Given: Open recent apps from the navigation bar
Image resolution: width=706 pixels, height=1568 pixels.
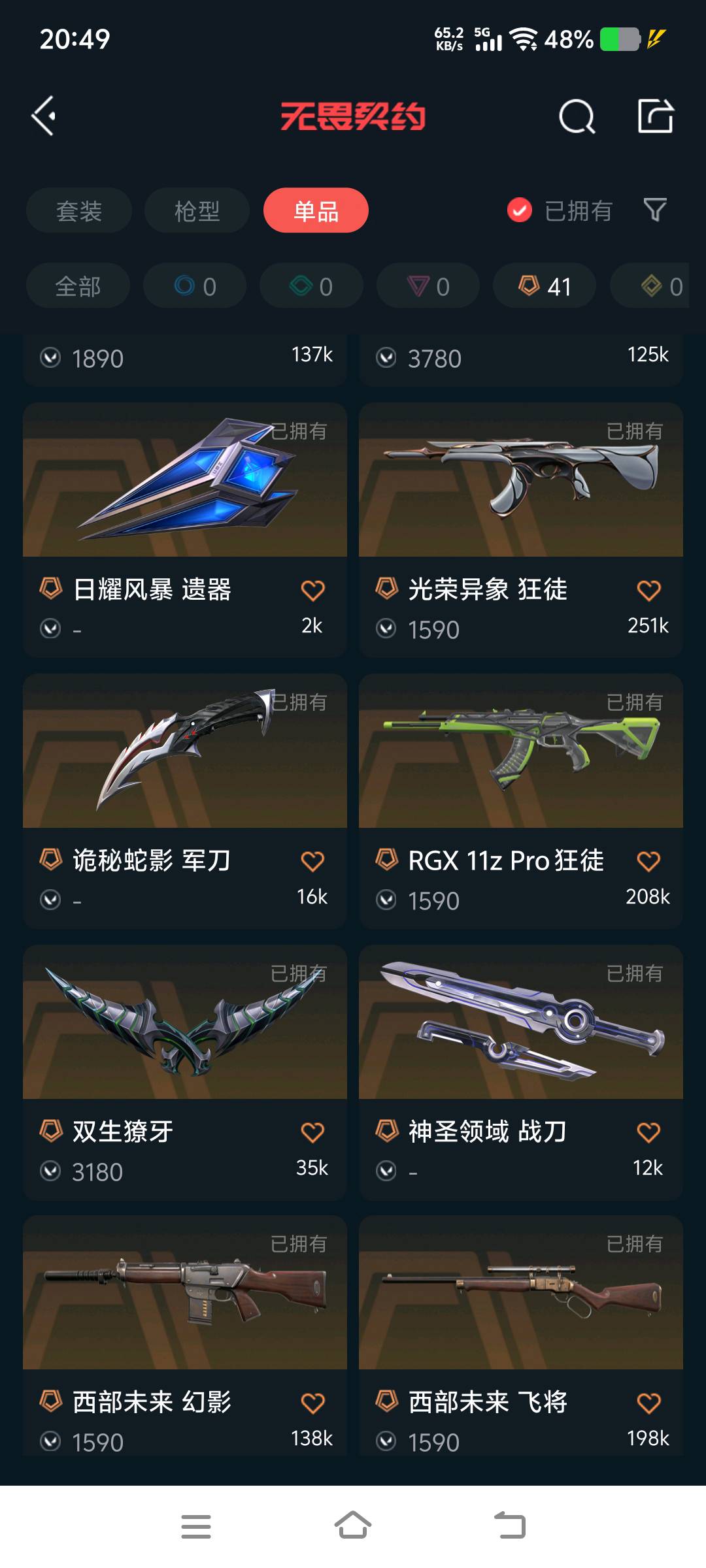Looking at the screenshot, I should [196, 1526].
